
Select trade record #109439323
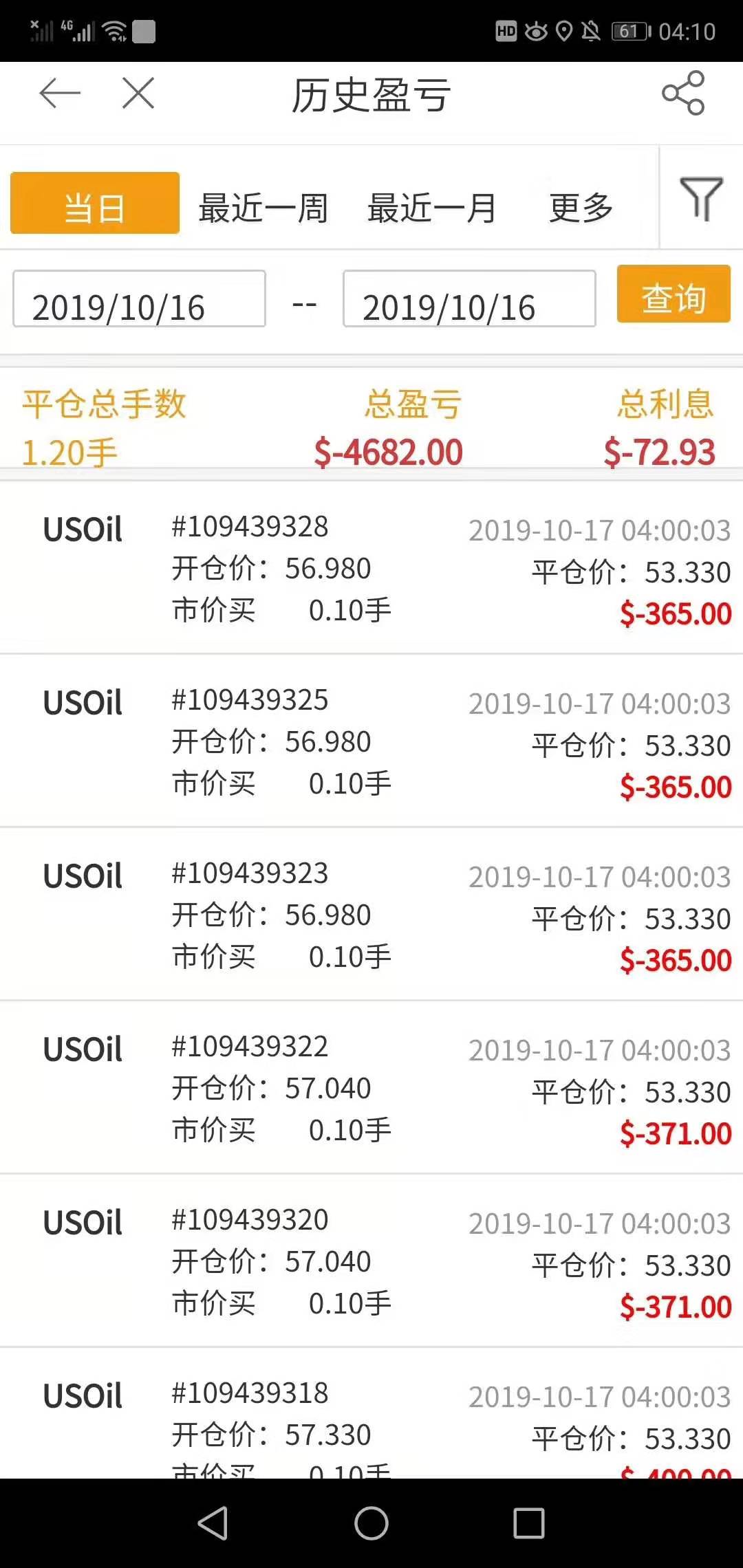click(371, 916)
